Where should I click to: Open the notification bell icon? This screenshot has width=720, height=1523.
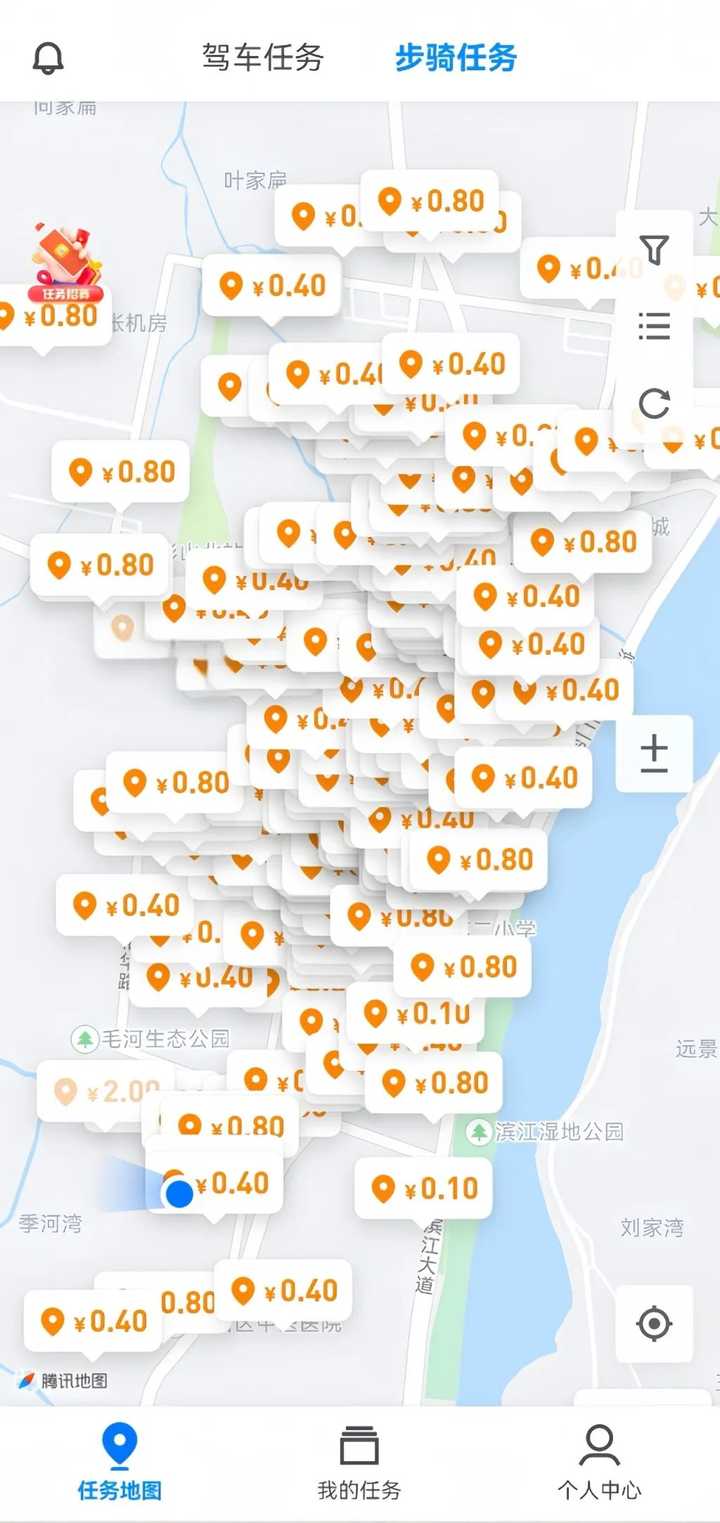(x=48, y=57)
